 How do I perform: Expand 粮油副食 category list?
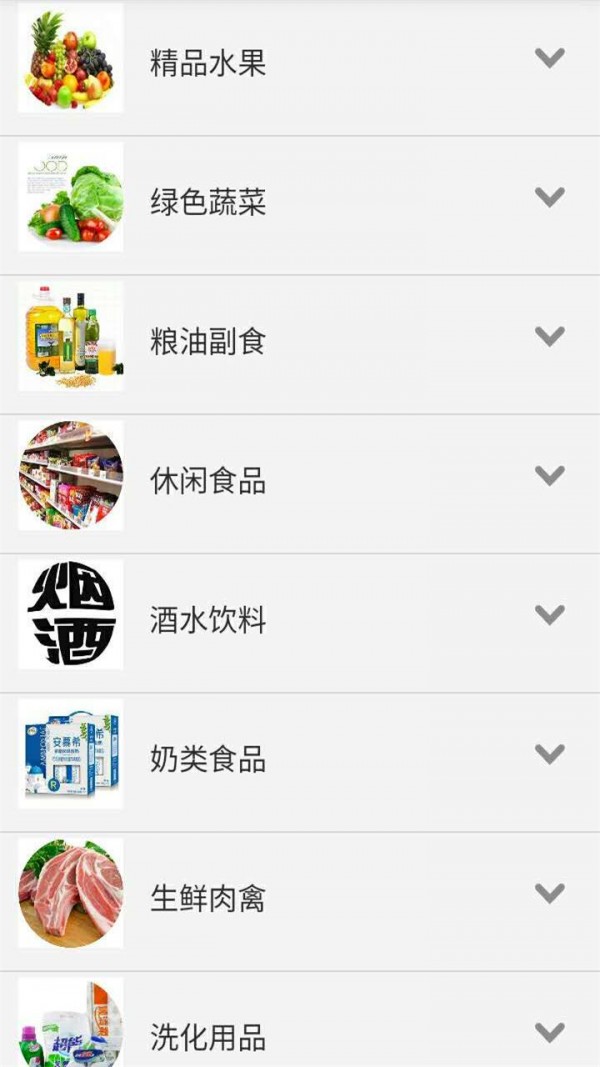[549, 337]
